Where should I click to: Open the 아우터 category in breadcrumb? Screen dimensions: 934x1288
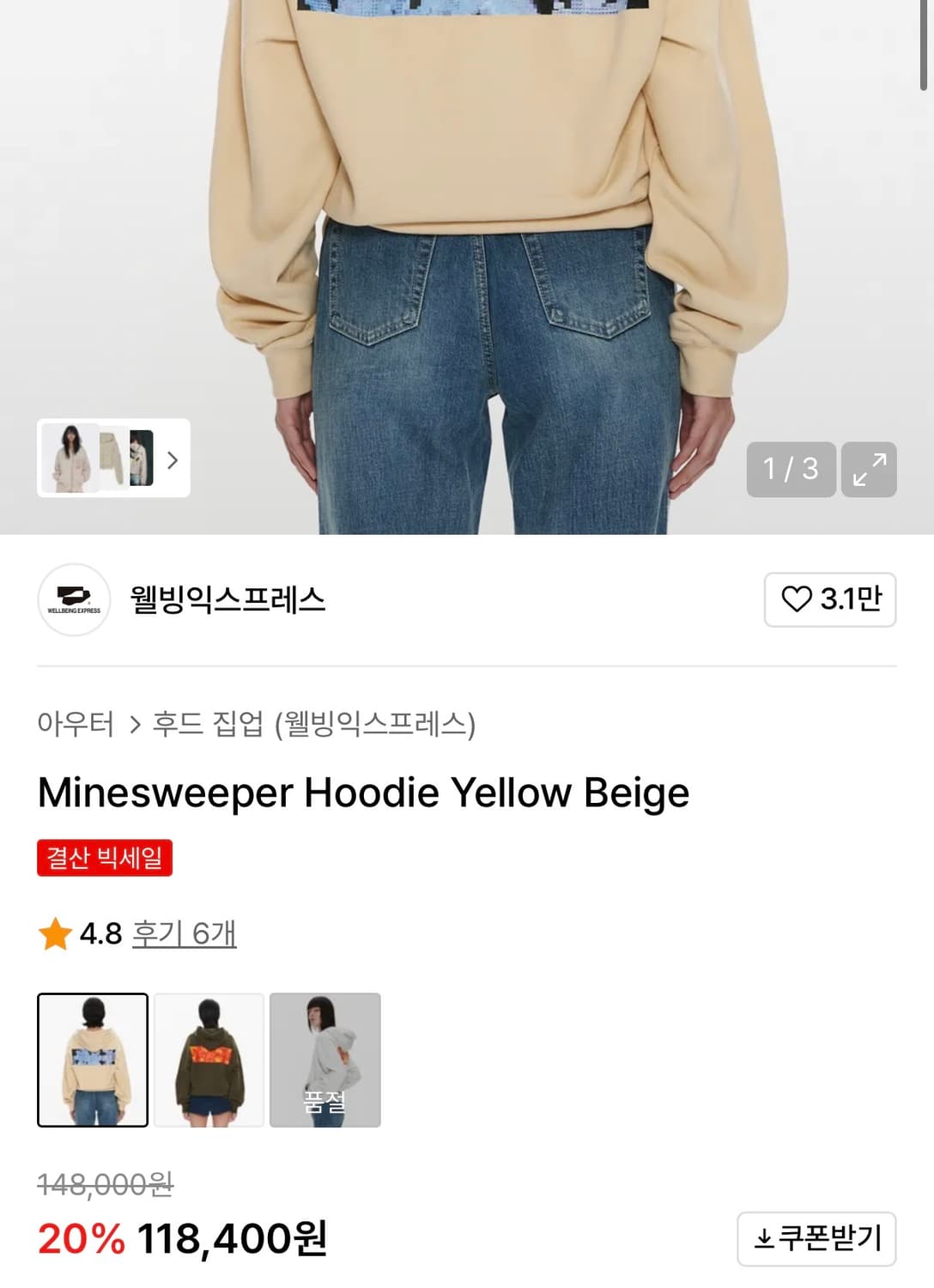[x=74, y=724]
